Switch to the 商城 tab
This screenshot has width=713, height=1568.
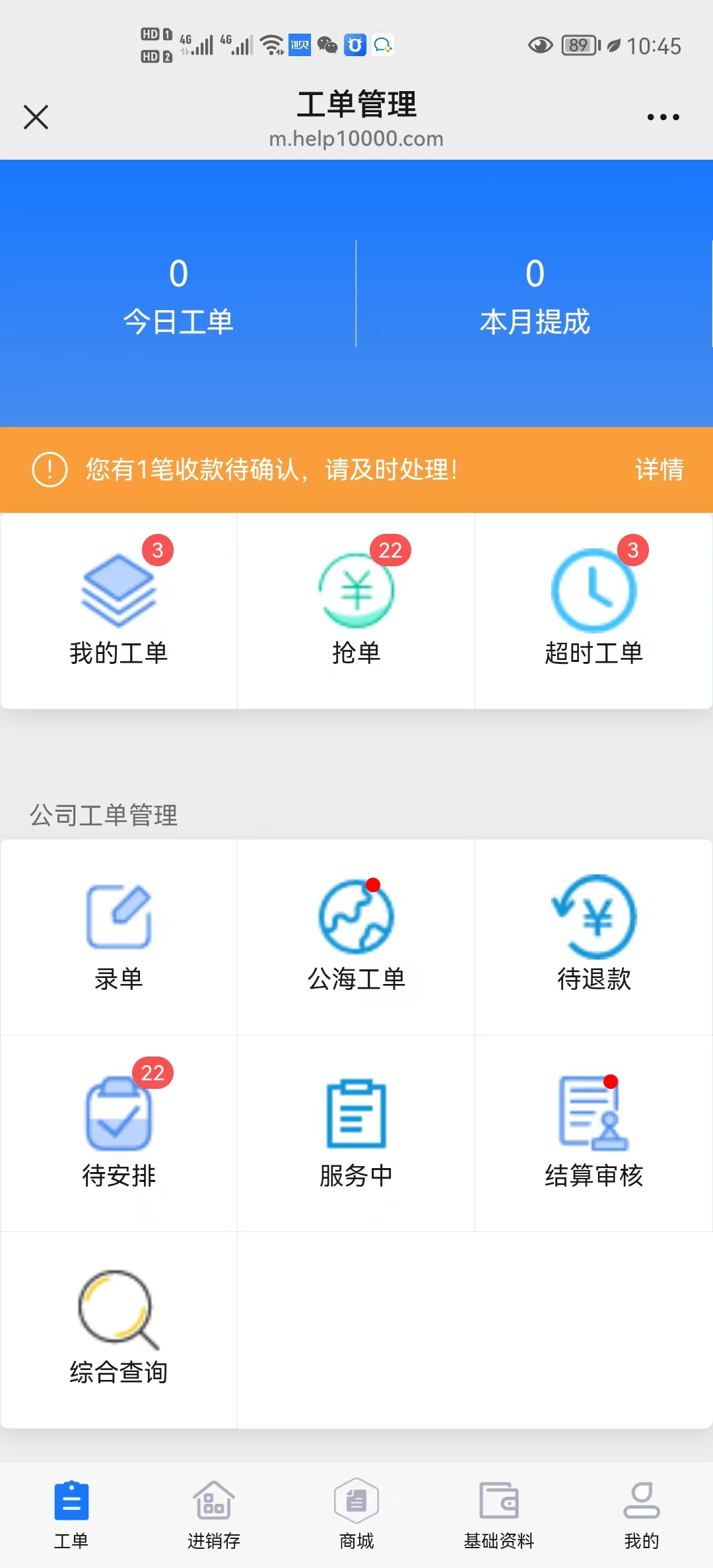(356, 1515)
